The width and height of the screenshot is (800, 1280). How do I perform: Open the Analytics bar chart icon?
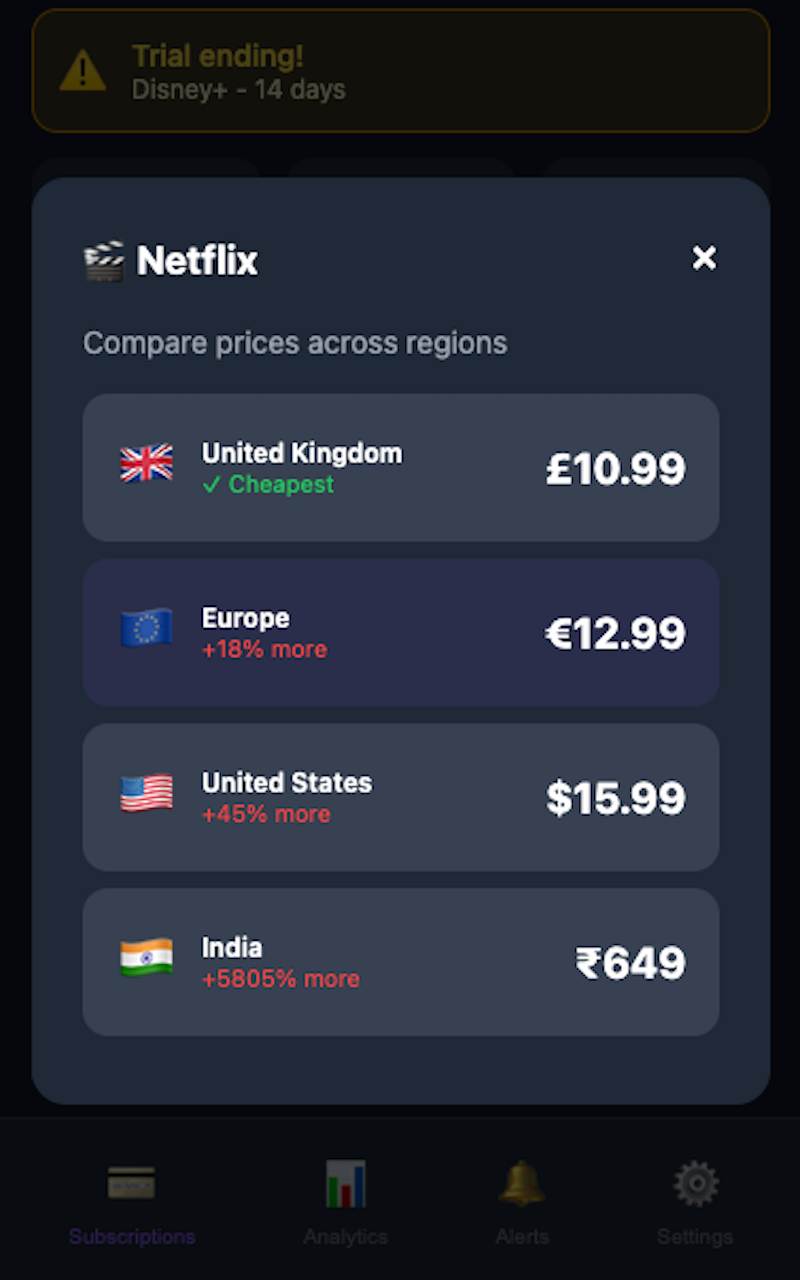(x=345, y=1182)
